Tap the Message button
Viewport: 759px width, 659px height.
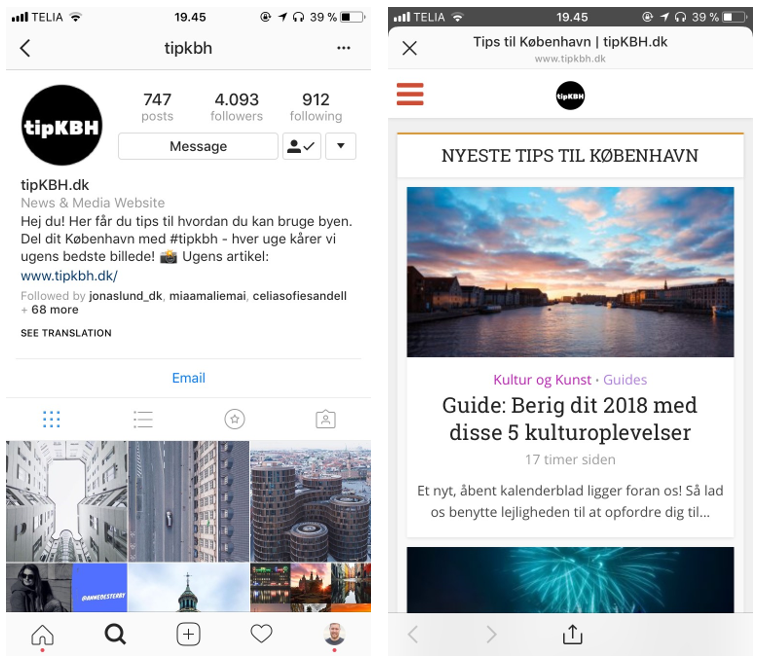pyautogui.click(x=198, y=146)
